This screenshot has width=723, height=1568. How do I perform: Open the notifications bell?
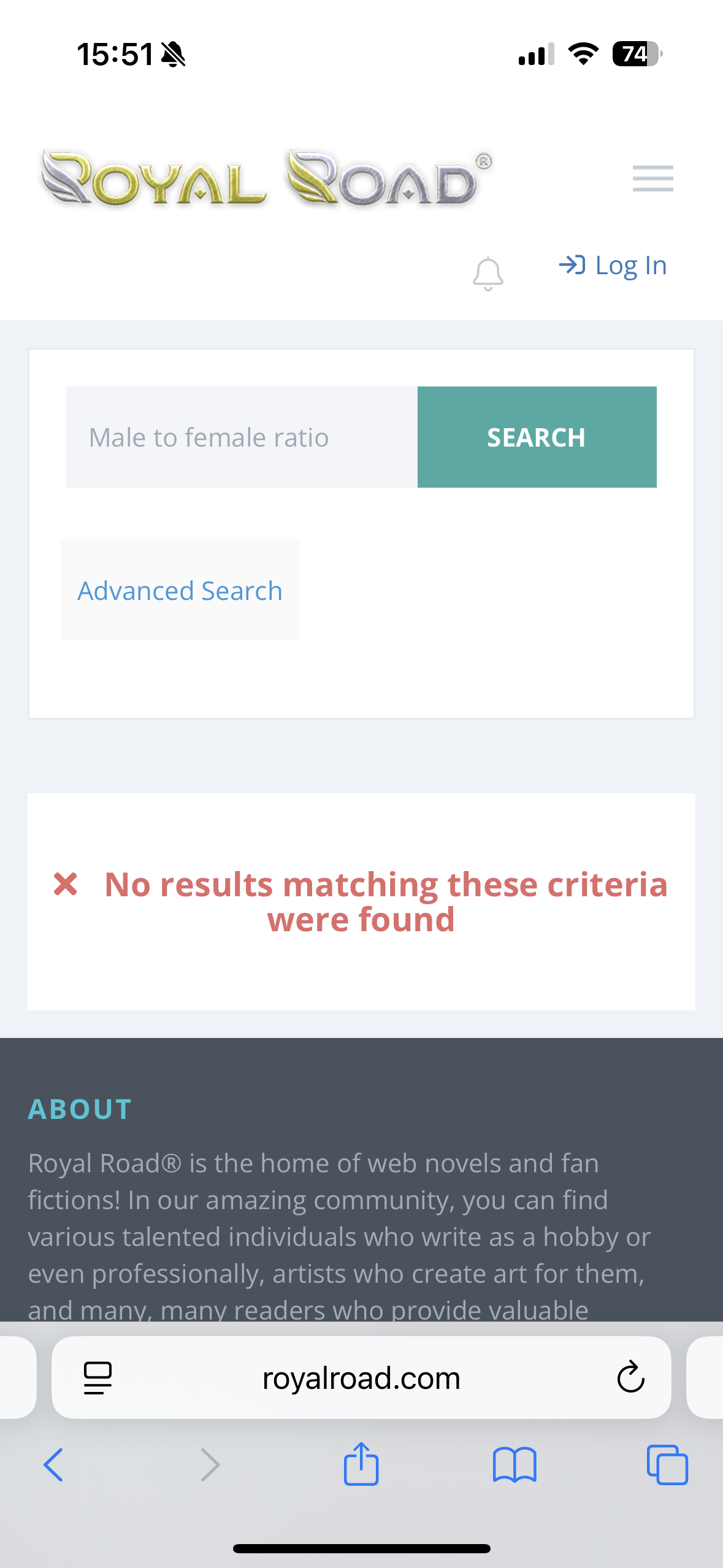[488, 273]
